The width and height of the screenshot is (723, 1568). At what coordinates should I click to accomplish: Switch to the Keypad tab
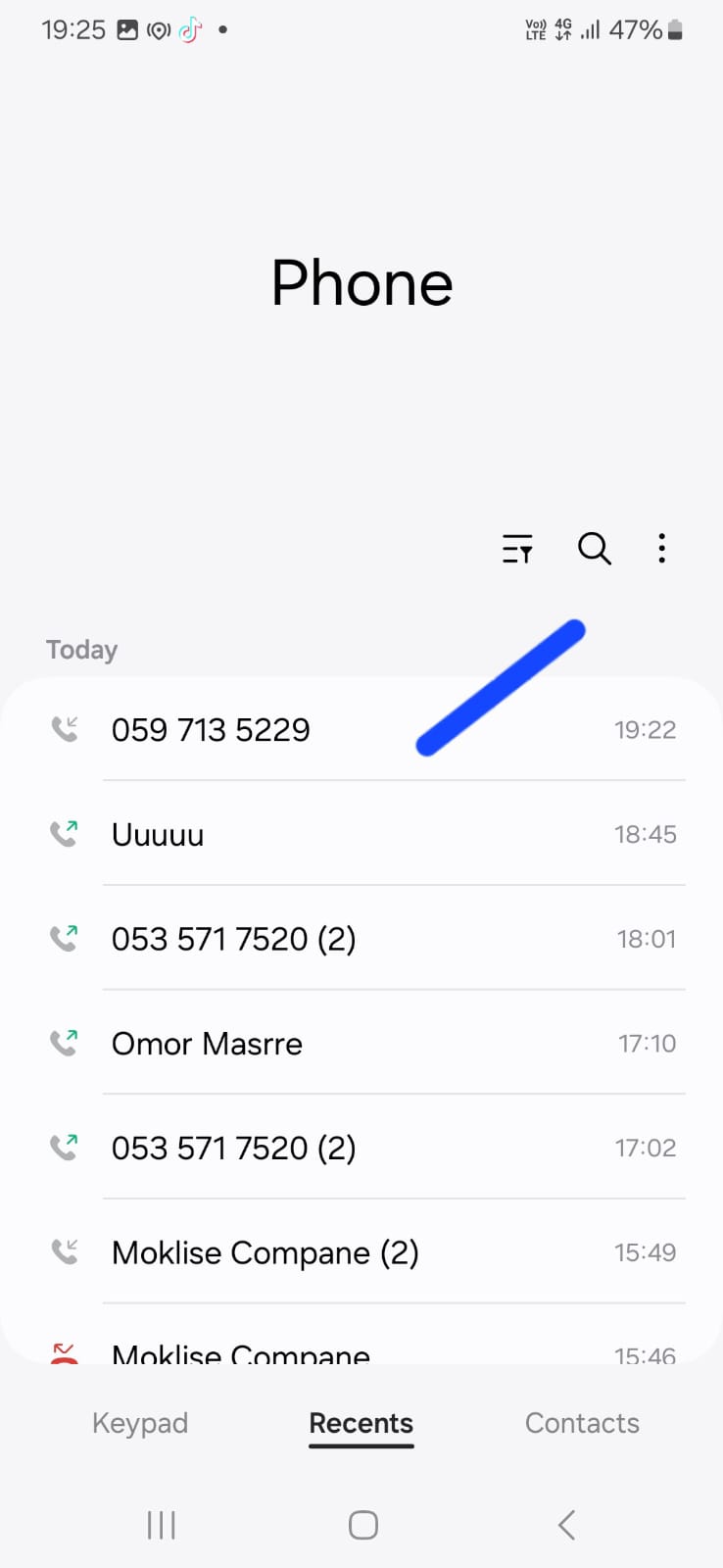tap(140, 1423)
